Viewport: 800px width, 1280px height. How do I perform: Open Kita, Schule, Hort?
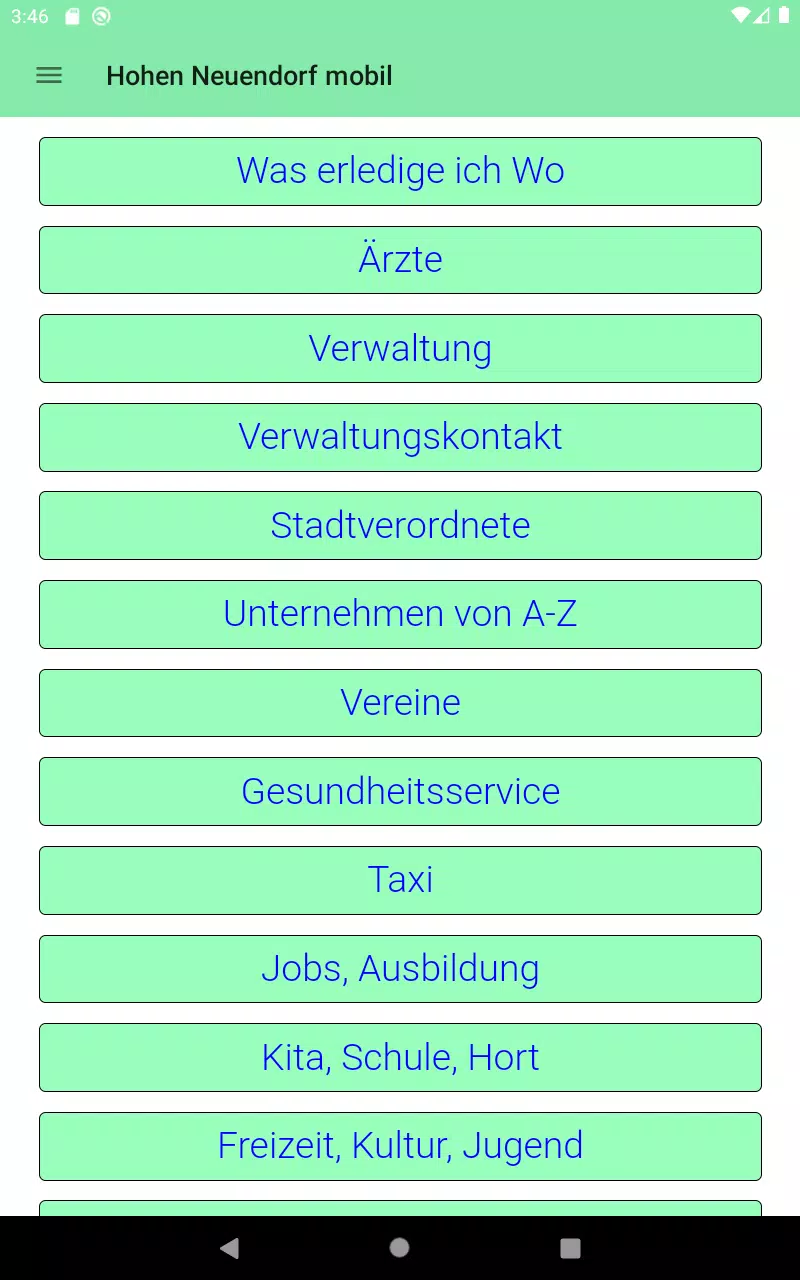tap(400, 1057)
